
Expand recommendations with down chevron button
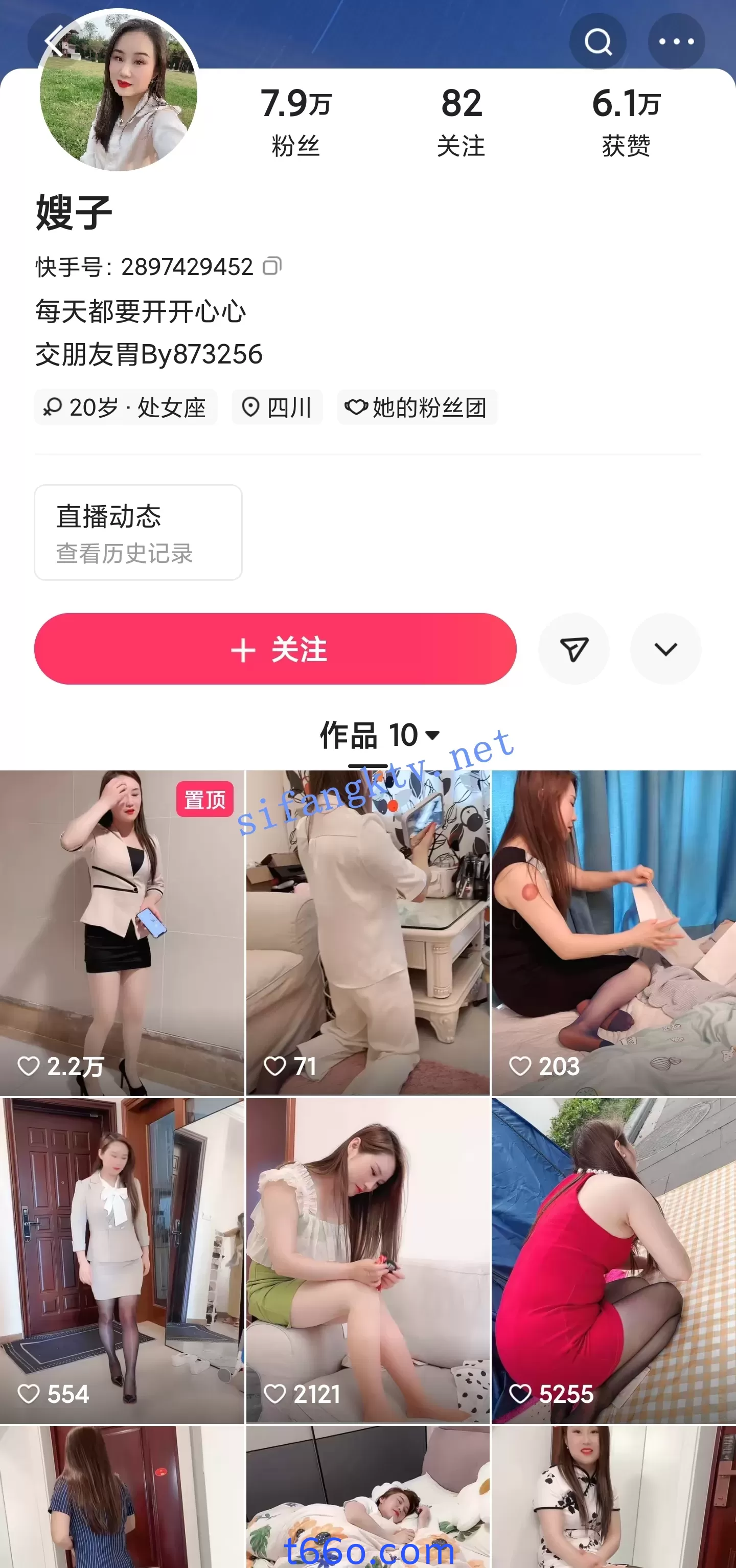click(x=665, y=649)
